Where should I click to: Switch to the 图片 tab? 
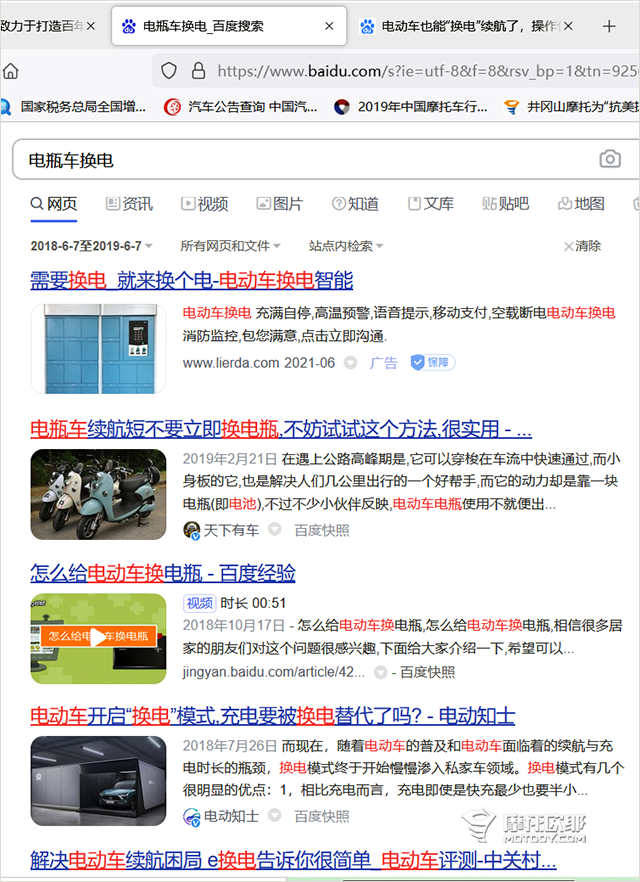[279, 204]
